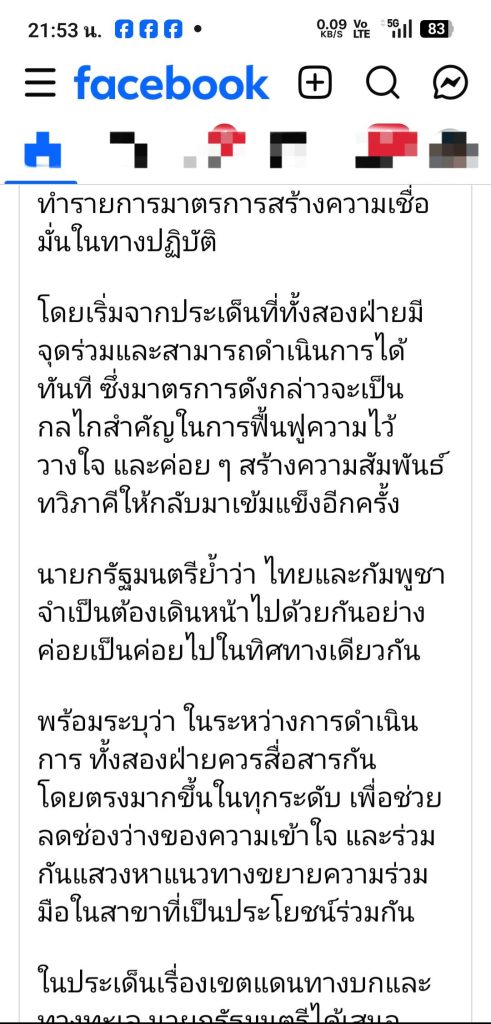Open Messenger chats
The height and width of the screenshot is (1024, 491).
tap(451, 83)
